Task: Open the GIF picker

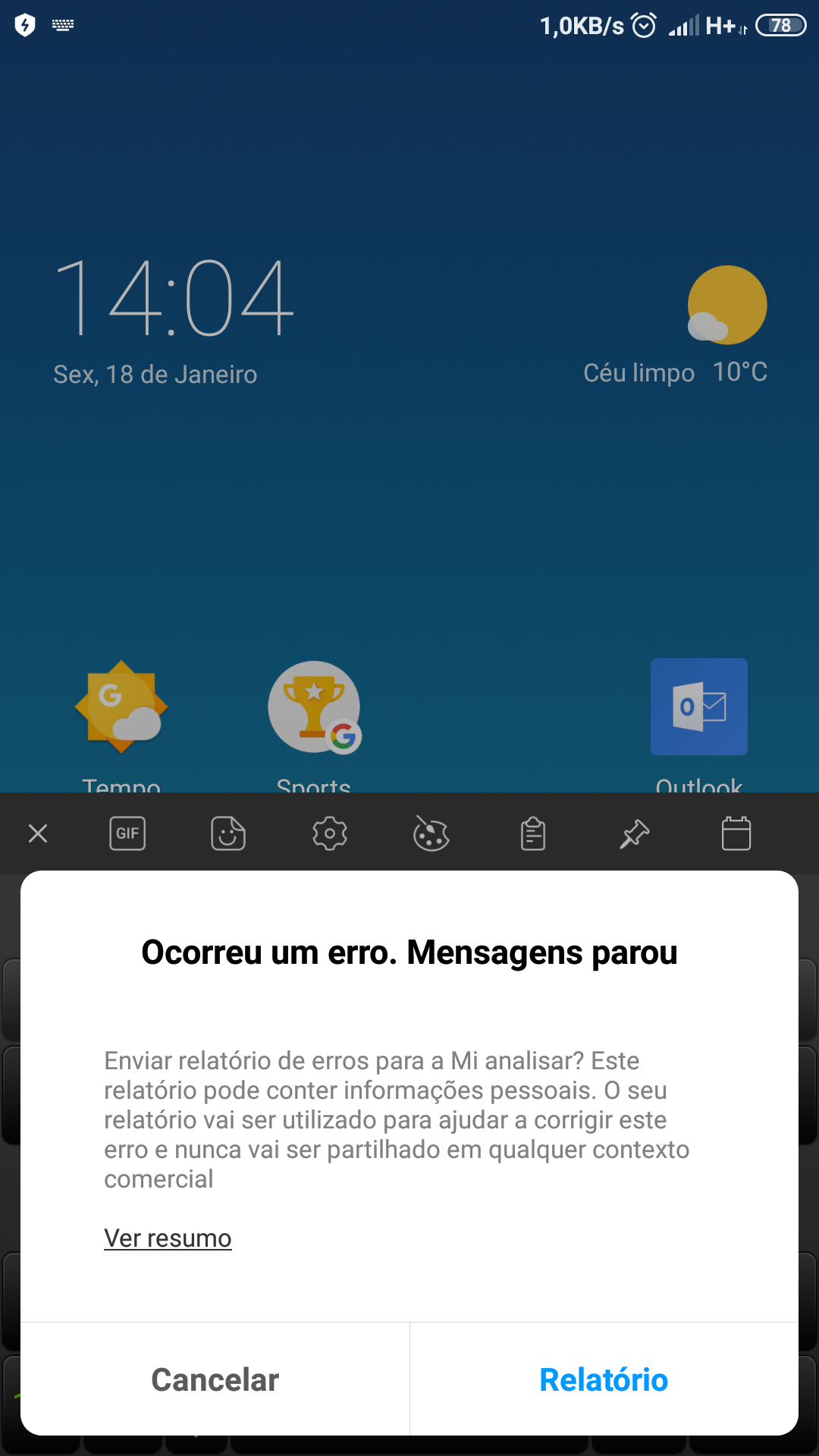Action: click(127, 834)
